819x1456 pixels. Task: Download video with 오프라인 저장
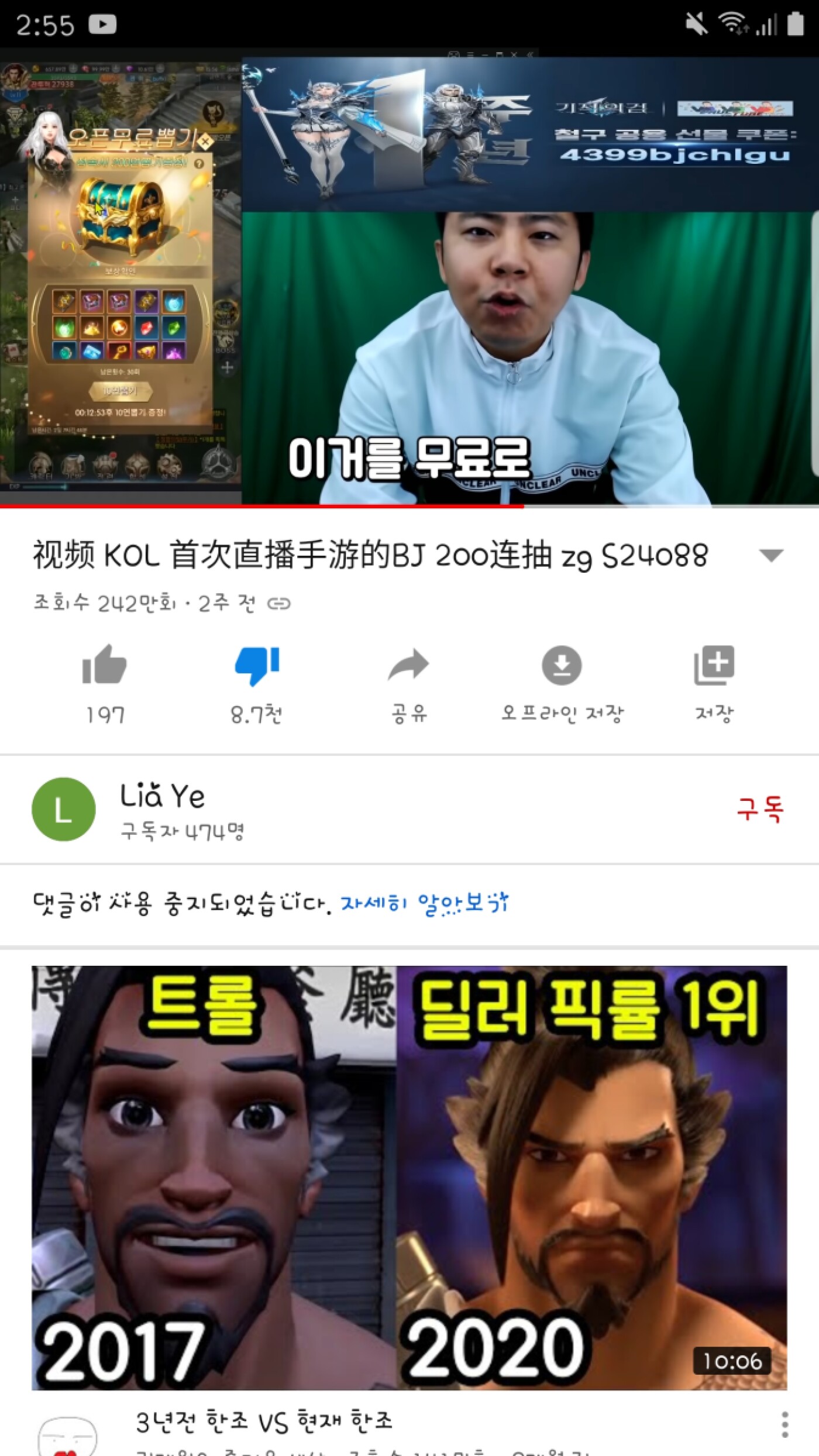[x=562, y=665]
